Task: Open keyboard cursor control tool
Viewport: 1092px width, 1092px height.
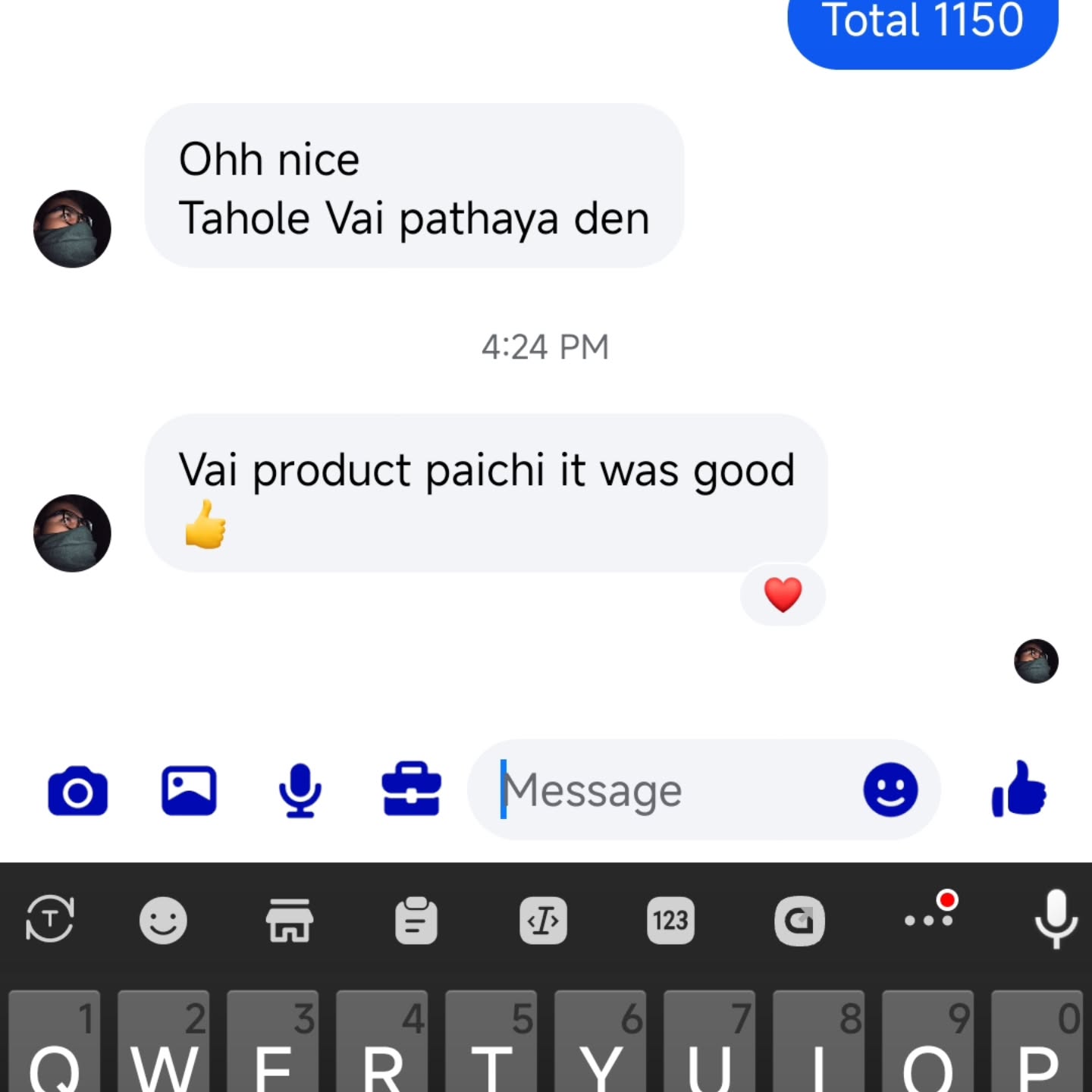Action: pyautogui.click(x=543, y=921)
